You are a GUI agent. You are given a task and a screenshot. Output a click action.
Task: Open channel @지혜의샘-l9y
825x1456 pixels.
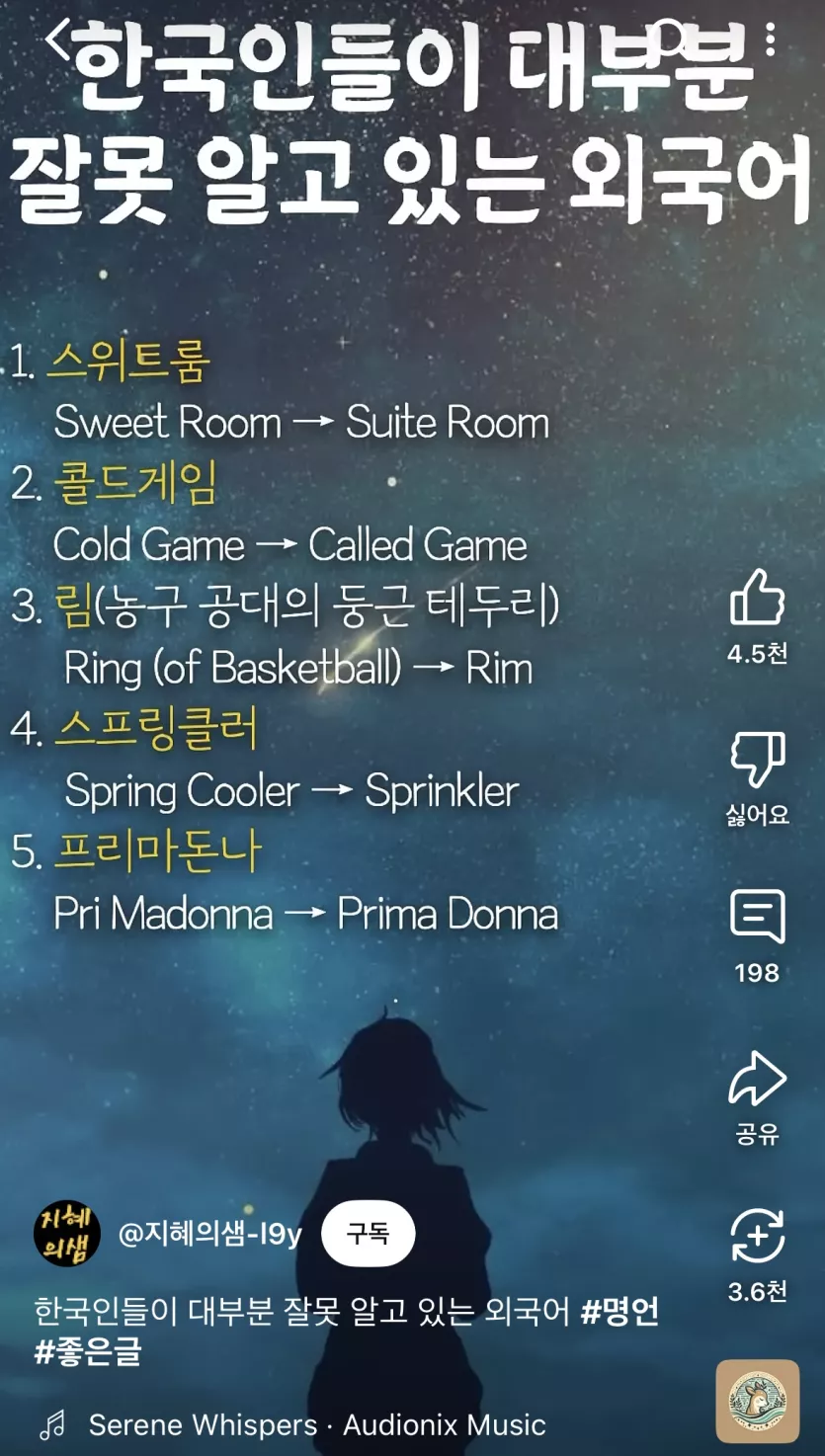(209, 1235)
